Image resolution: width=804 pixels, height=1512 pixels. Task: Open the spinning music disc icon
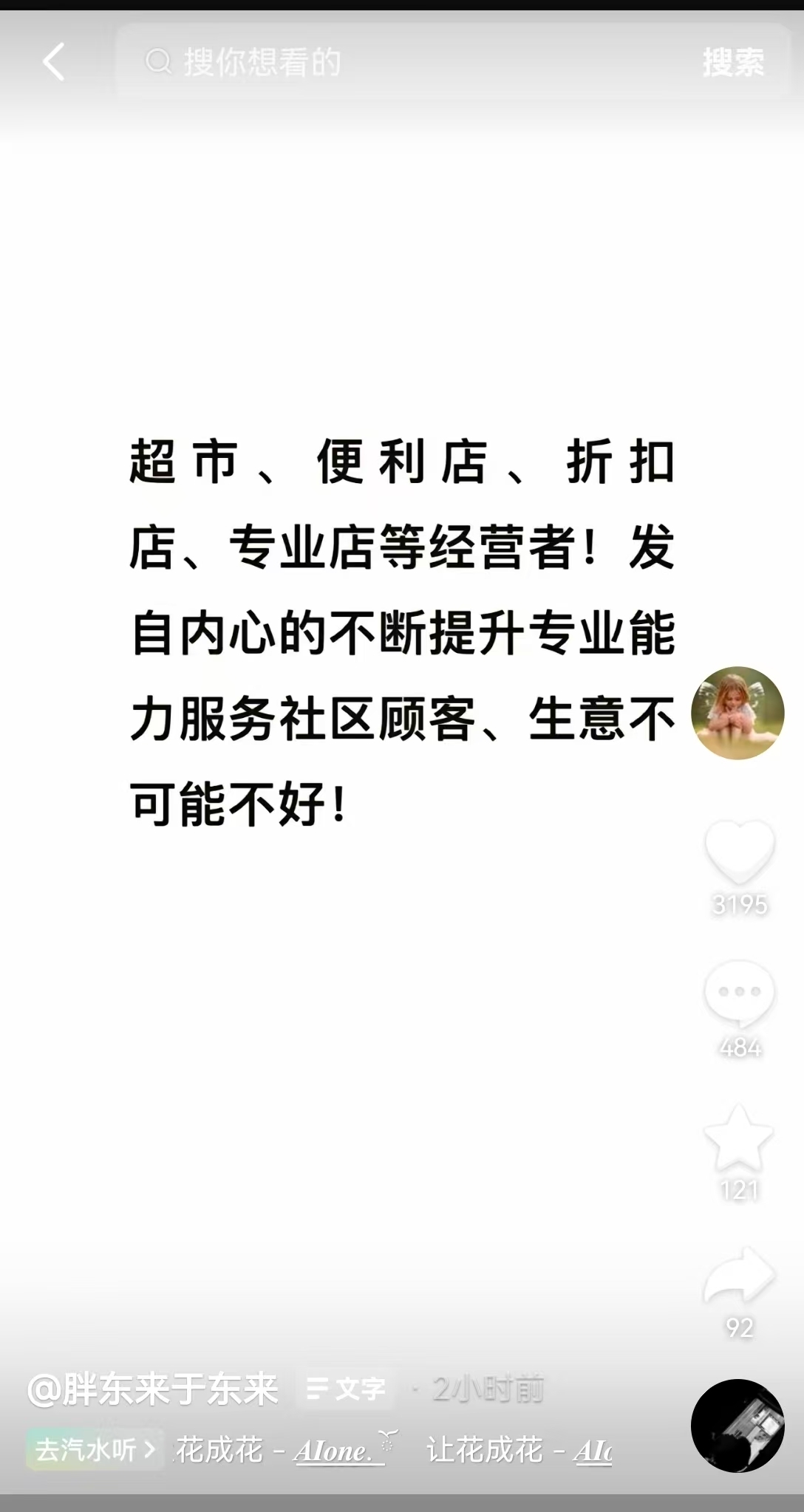pos(737,1426)
